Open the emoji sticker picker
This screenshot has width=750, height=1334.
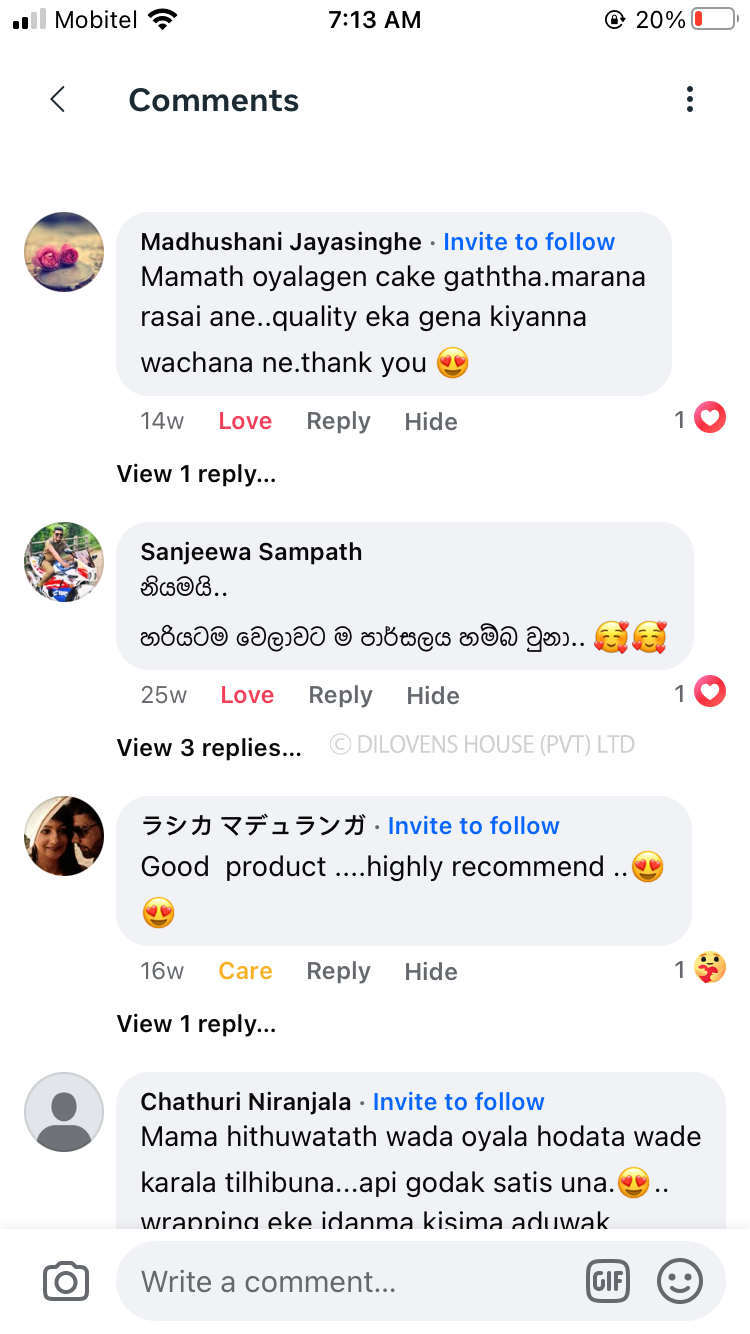680,1282
